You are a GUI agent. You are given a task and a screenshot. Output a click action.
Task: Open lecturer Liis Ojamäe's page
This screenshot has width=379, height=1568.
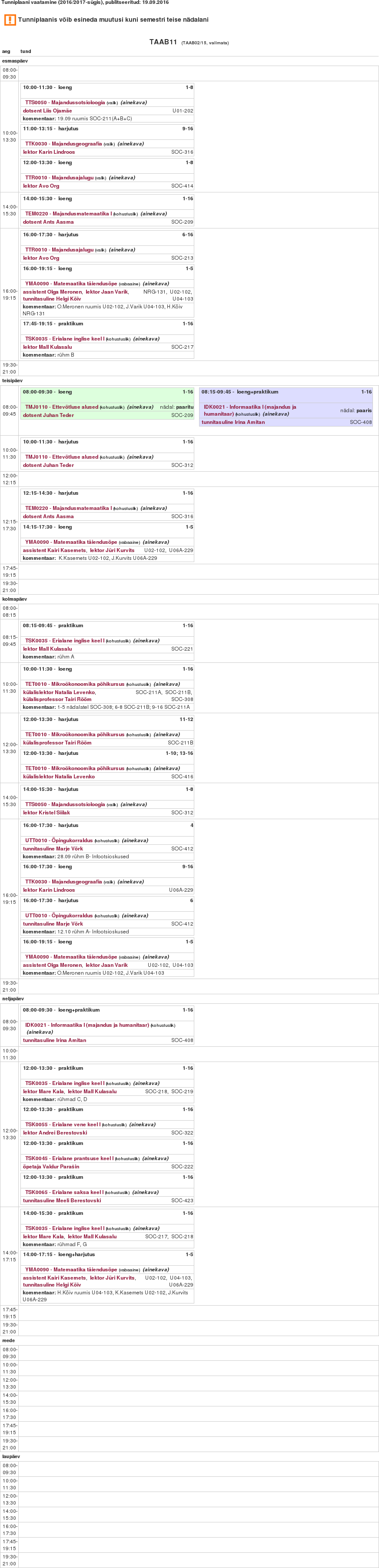pos(47,111)
